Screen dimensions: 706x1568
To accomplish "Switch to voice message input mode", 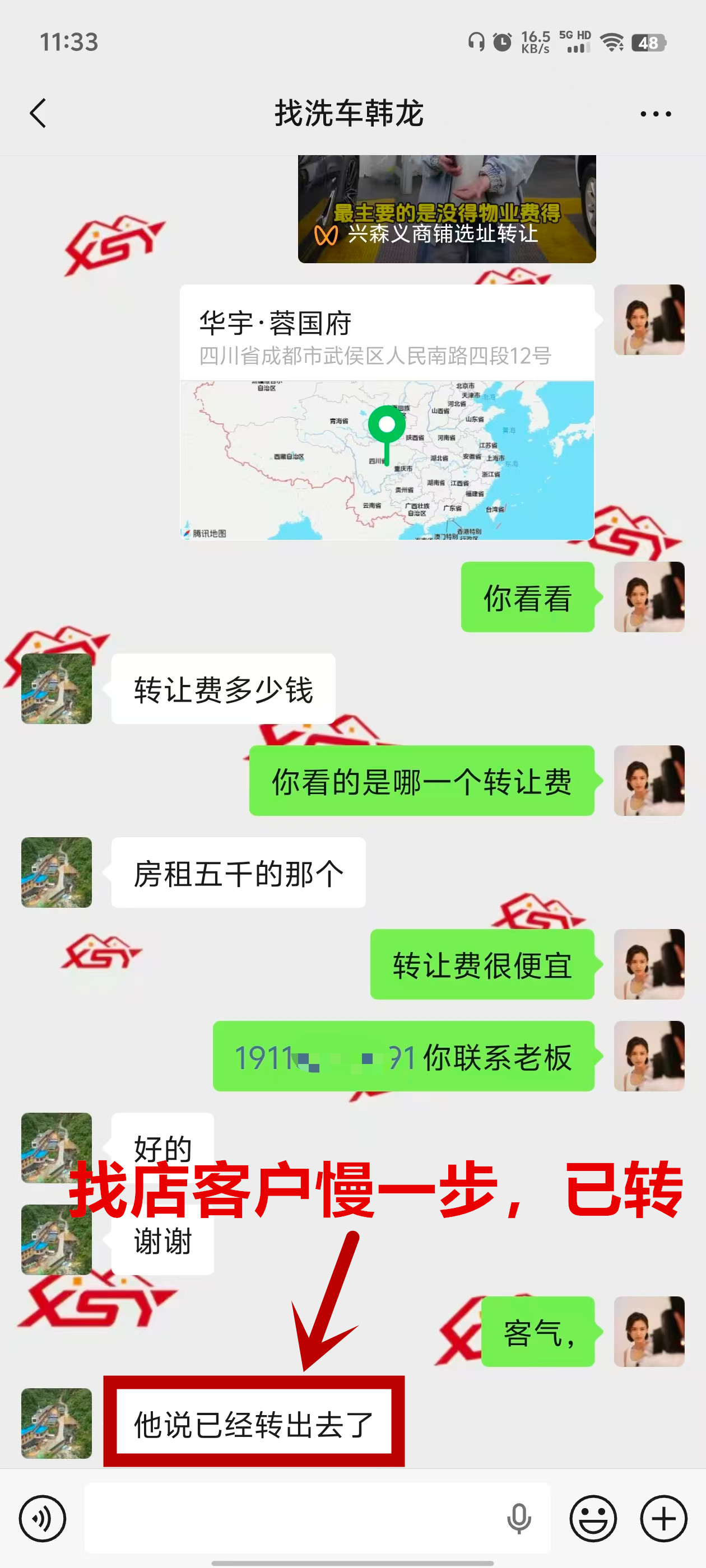I will pyautogui.click(x=42, y=1518).
